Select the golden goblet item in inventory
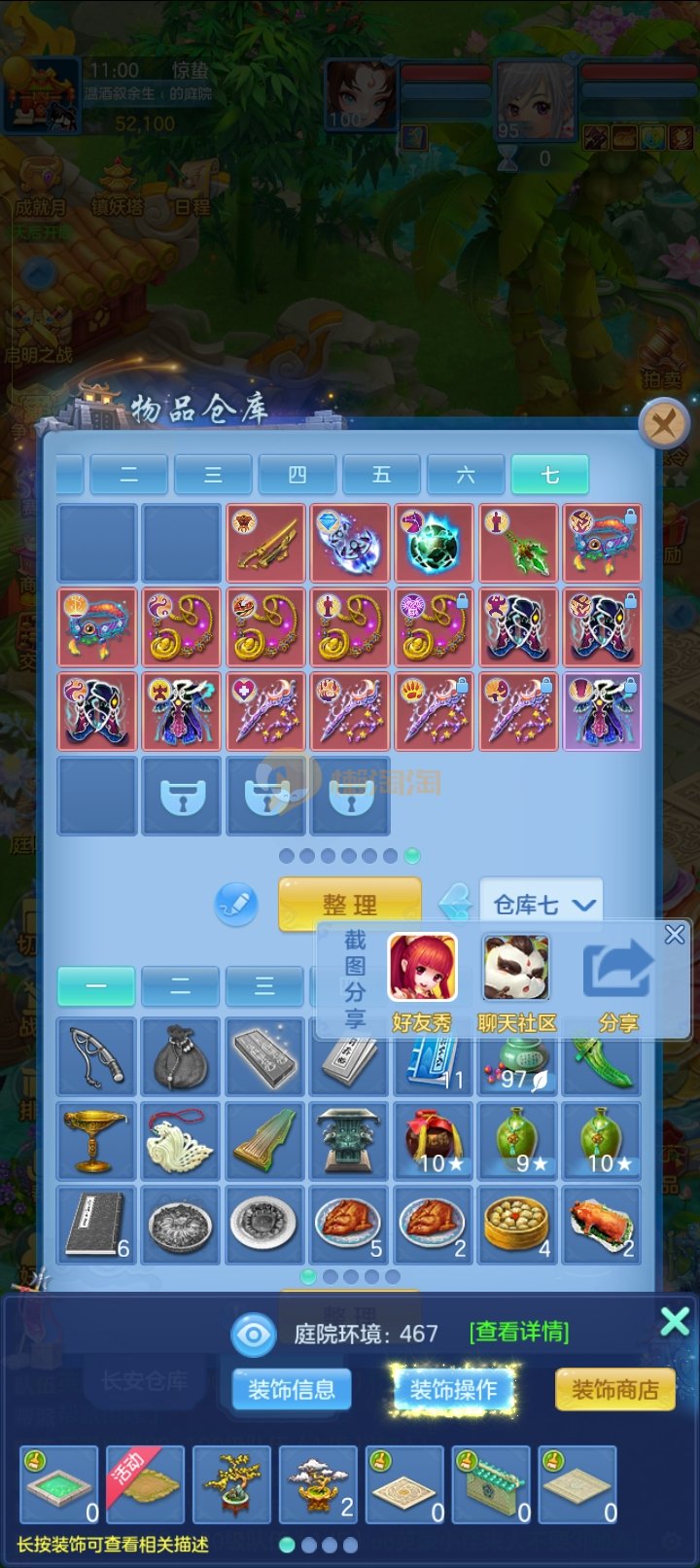The width and height of the screenshot is (700, 1568). pyautogui.click(x=96, y=1140)
